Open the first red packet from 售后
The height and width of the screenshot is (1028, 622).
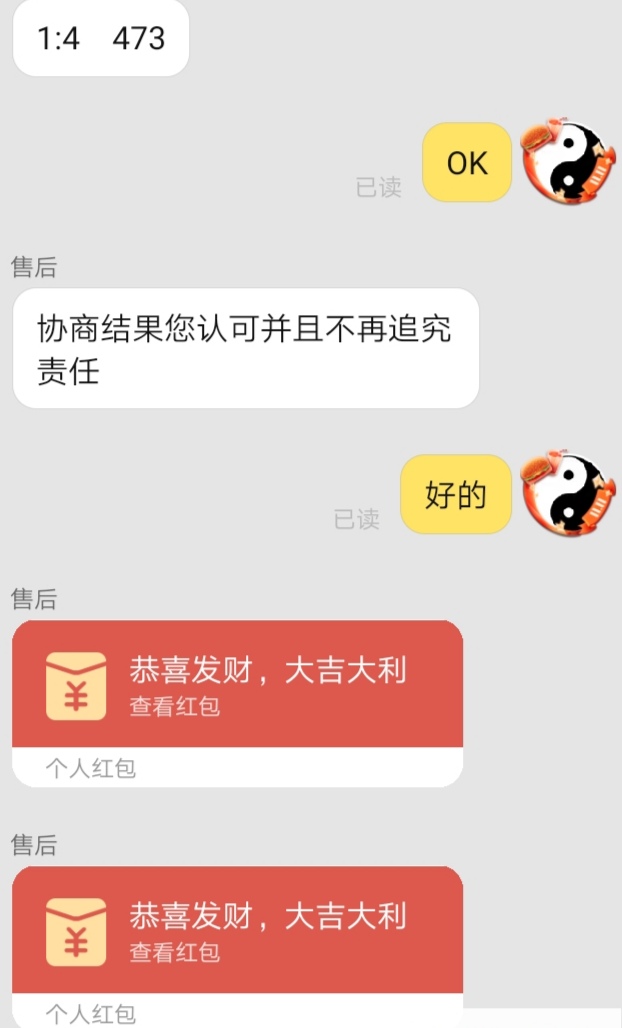tap(237, 703)
